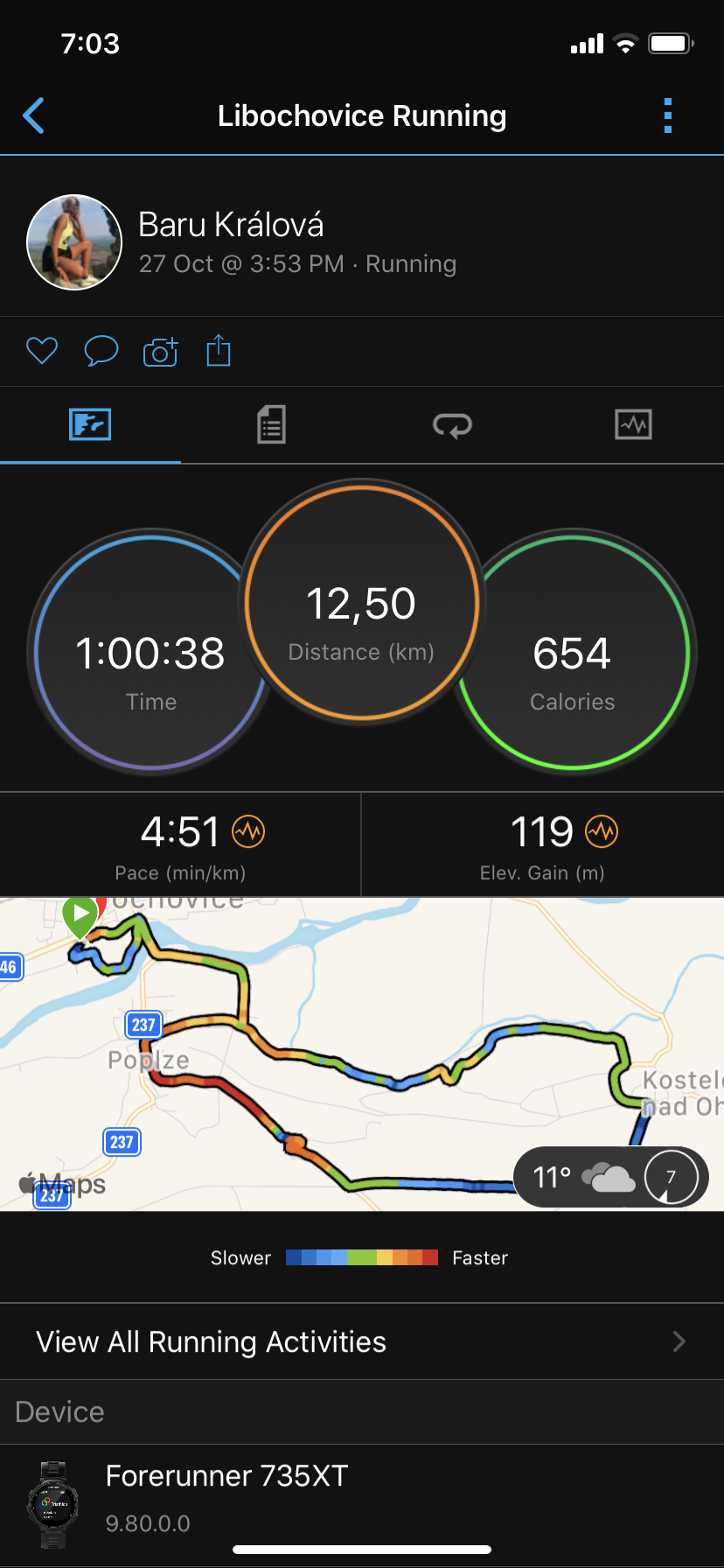Open comments via the speech bubble icon
This screenshot has width=724, height=1568.
101,351
